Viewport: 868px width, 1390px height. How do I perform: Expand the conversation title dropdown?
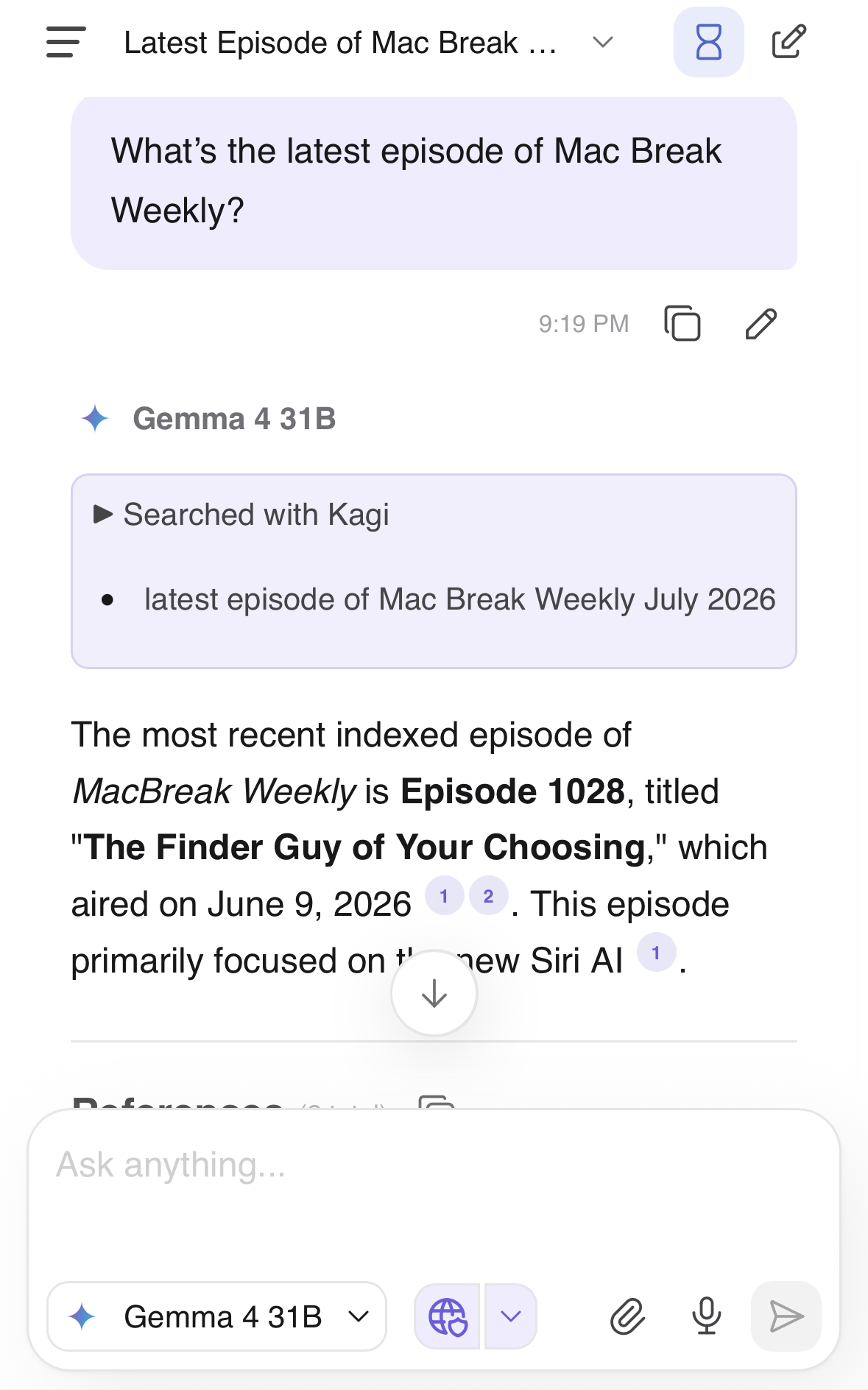point(603,42)
